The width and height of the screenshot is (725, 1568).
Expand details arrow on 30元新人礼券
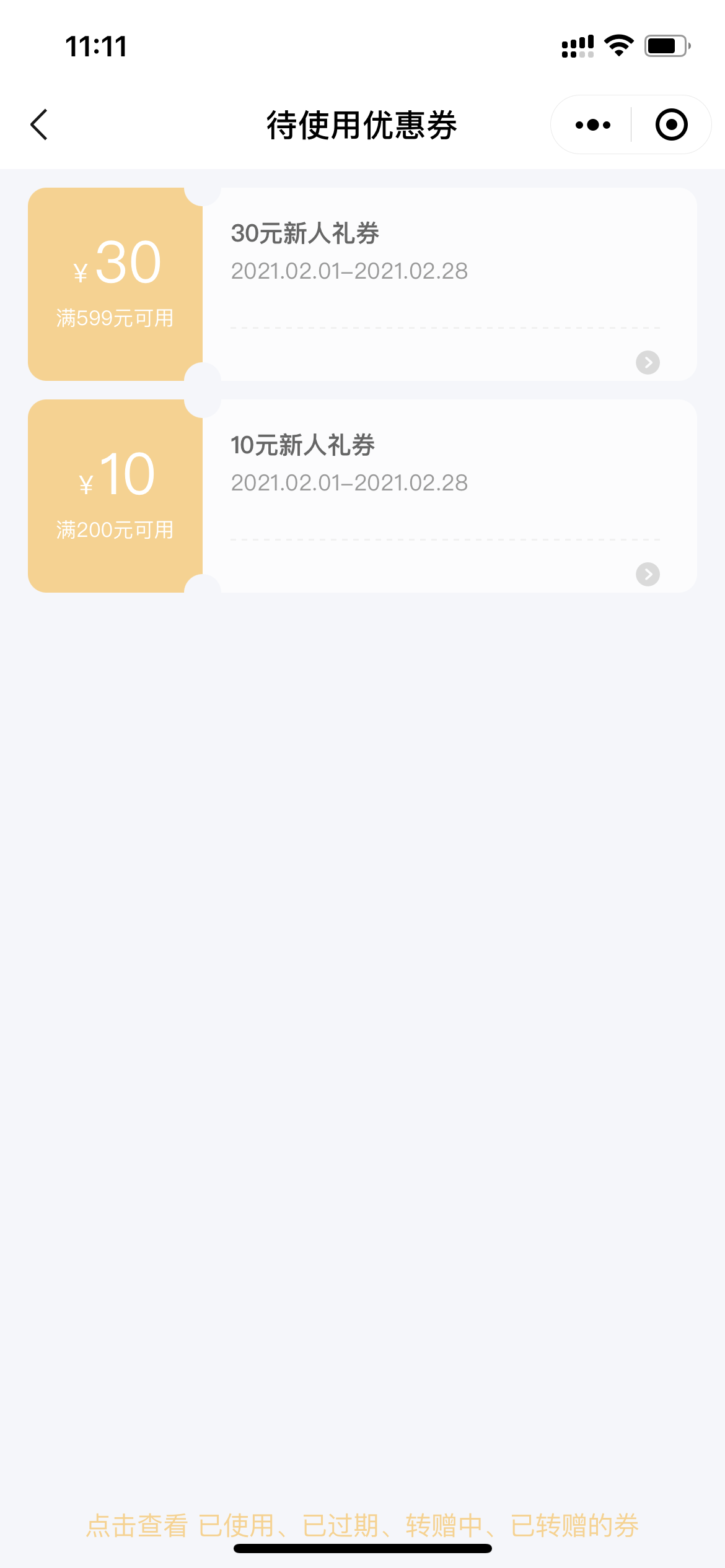(648, 362)
